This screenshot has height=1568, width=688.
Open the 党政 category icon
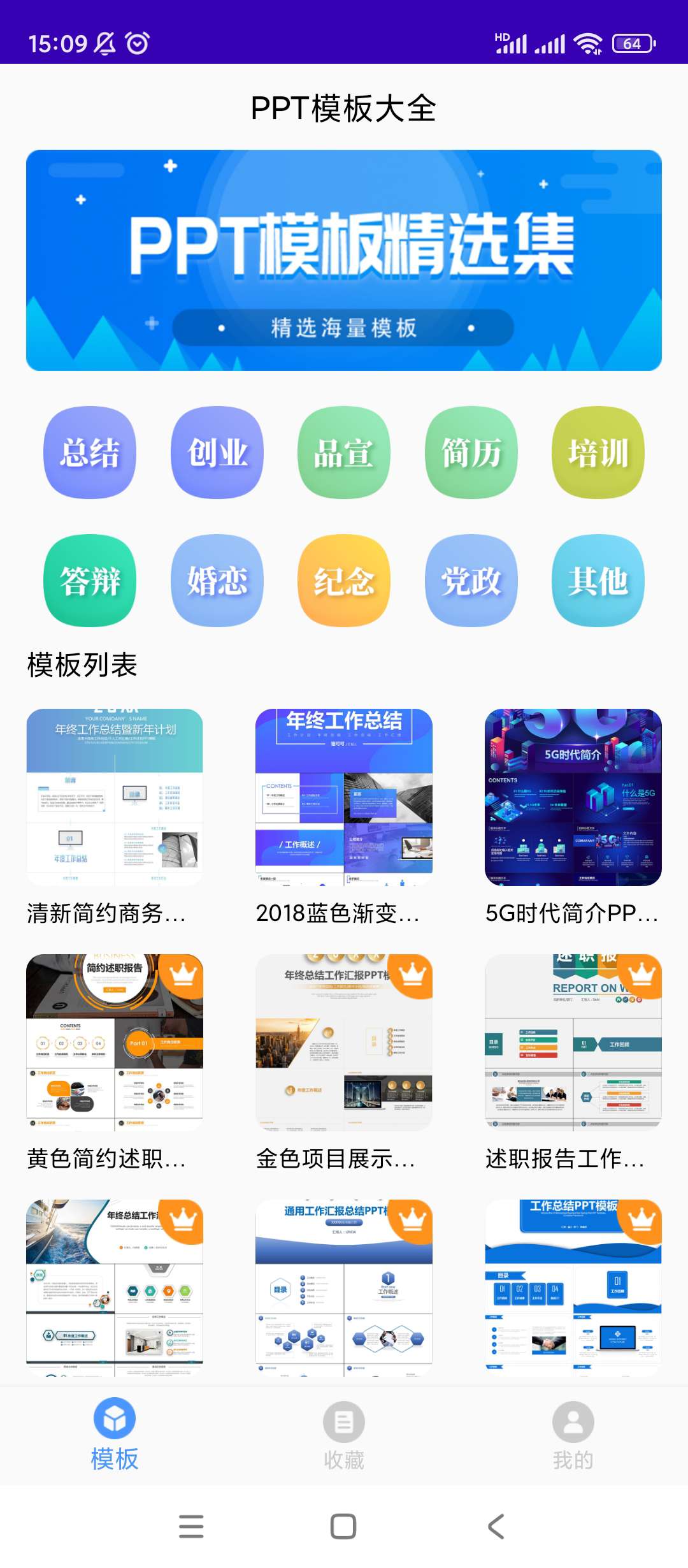point(471,581)
